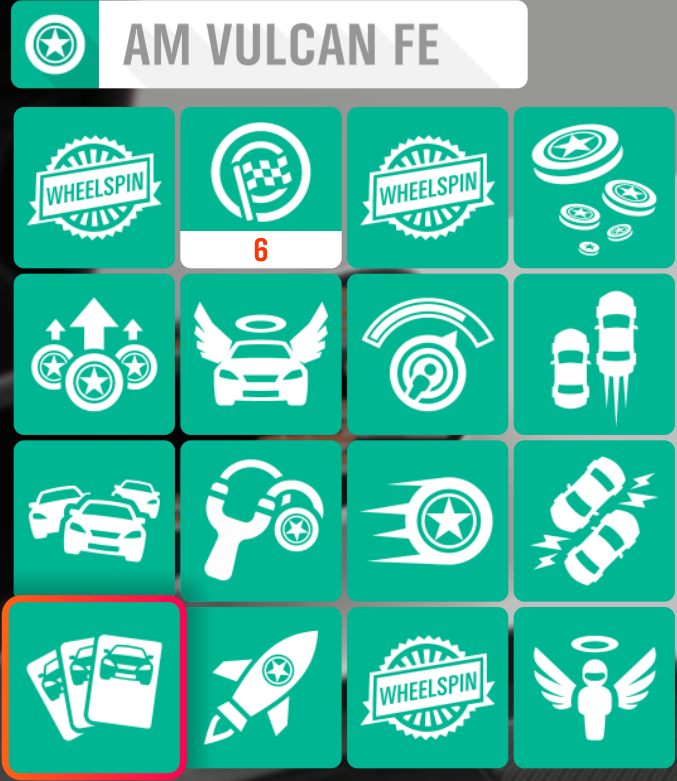Choose the stacked coins perk tile

coord(594,187)
